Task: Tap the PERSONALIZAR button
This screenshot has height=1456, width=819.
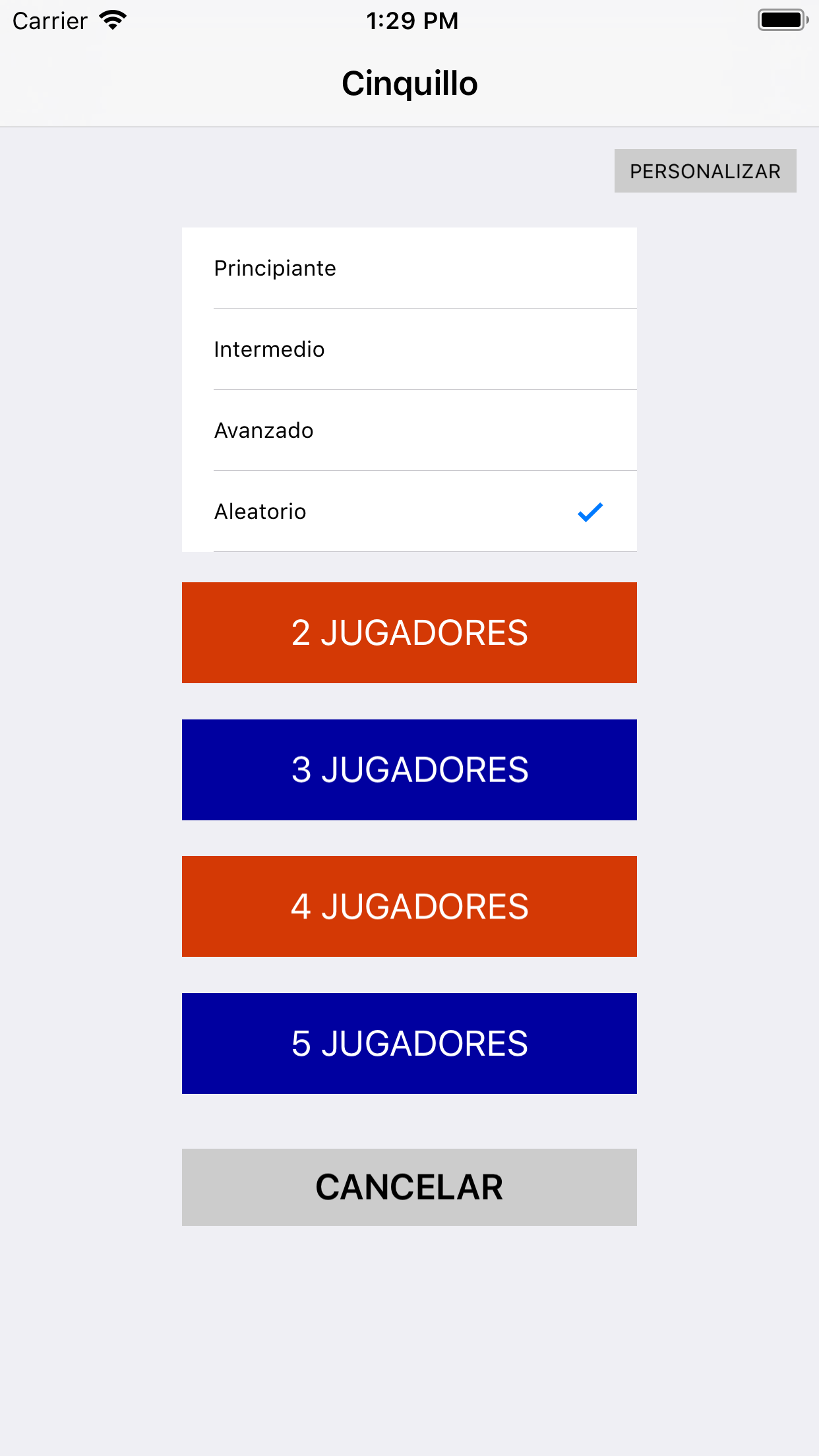Action: (x=705, y=171)
